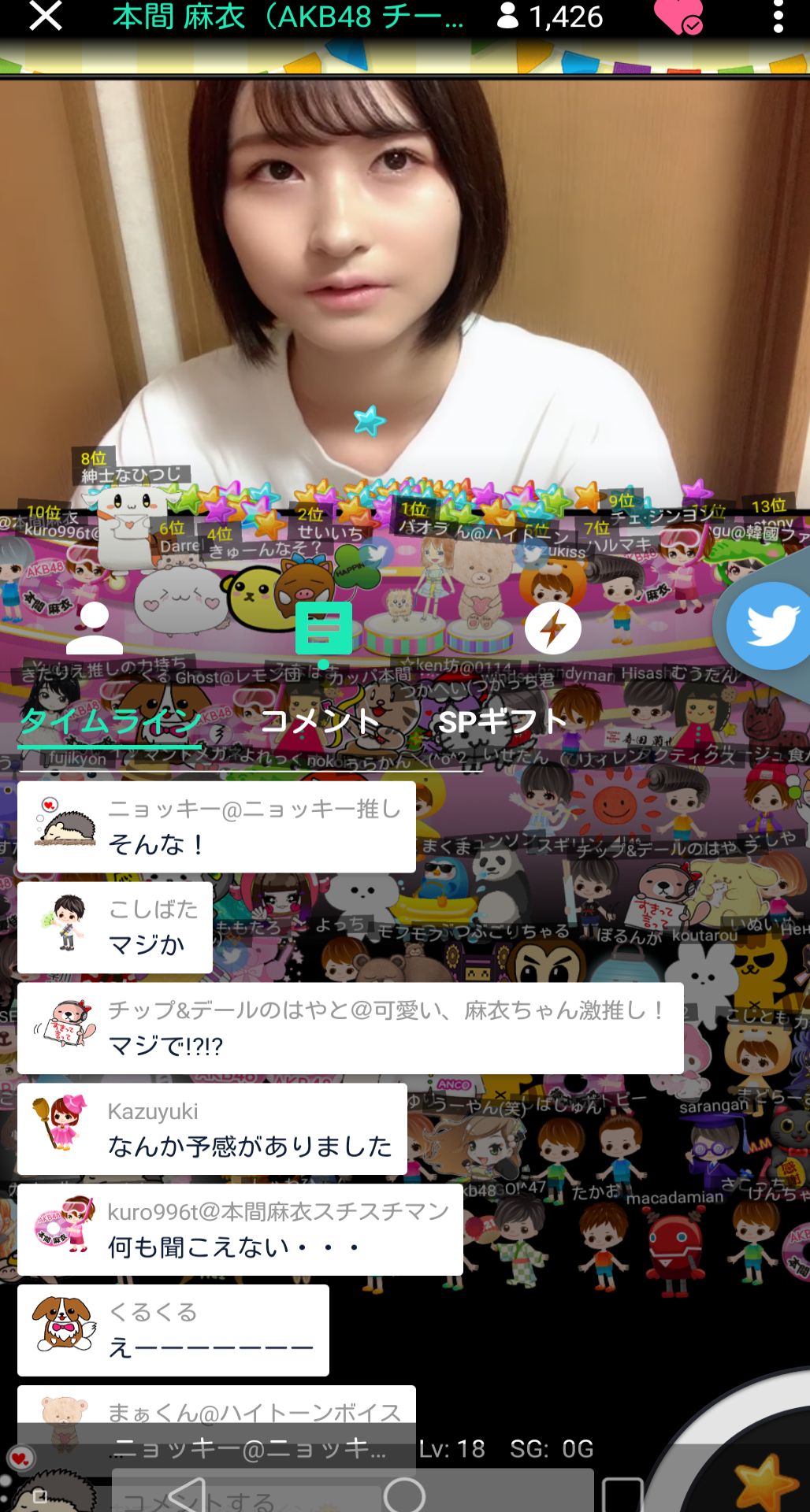Open the comment by Kazuyuki
The height and width of the screenshot is (1512, 810).
click(212, 1128)
